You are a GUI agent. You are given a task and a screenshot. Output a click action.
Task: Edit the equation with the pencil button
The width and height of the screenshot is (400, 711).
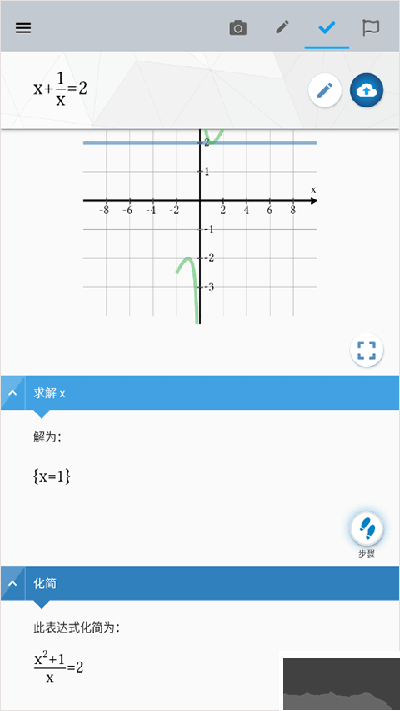(325, 91)
